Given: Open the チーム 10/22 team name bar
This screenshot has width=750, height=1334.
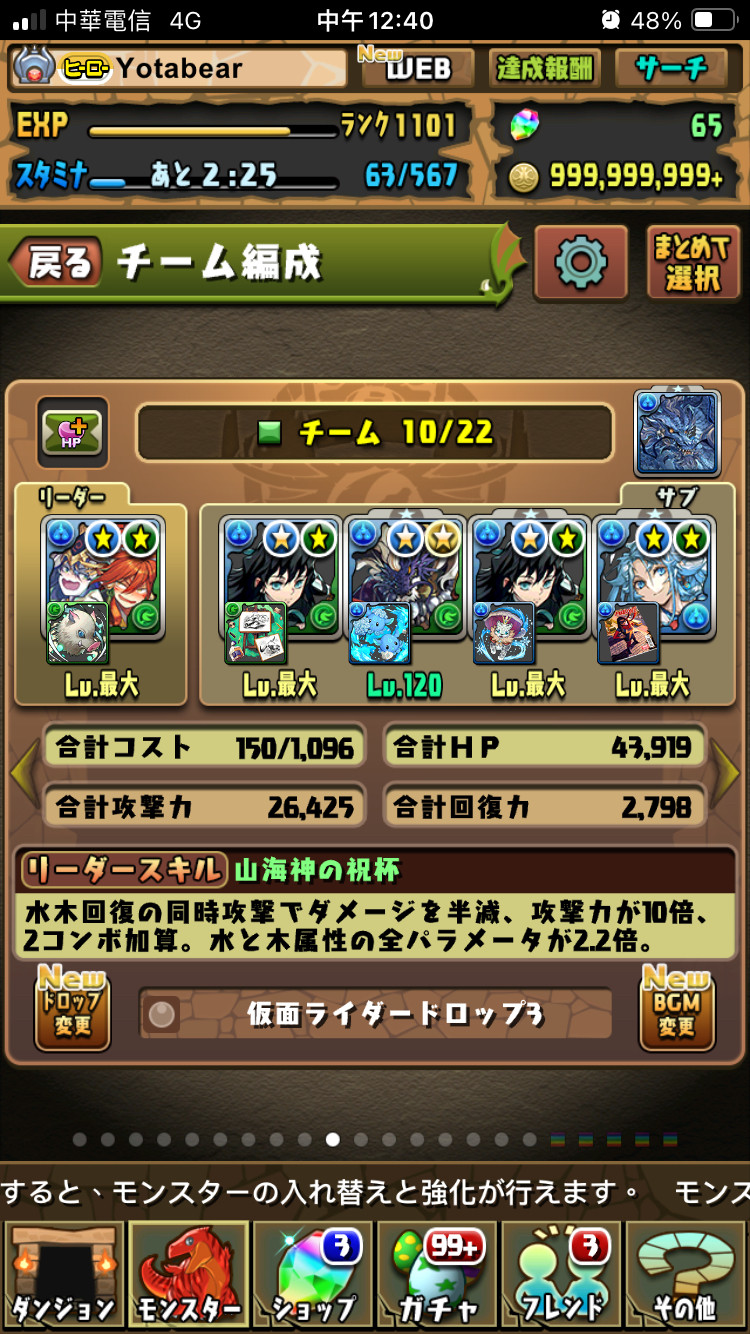Looking at the screenshot, I should (x=374, y=432).
